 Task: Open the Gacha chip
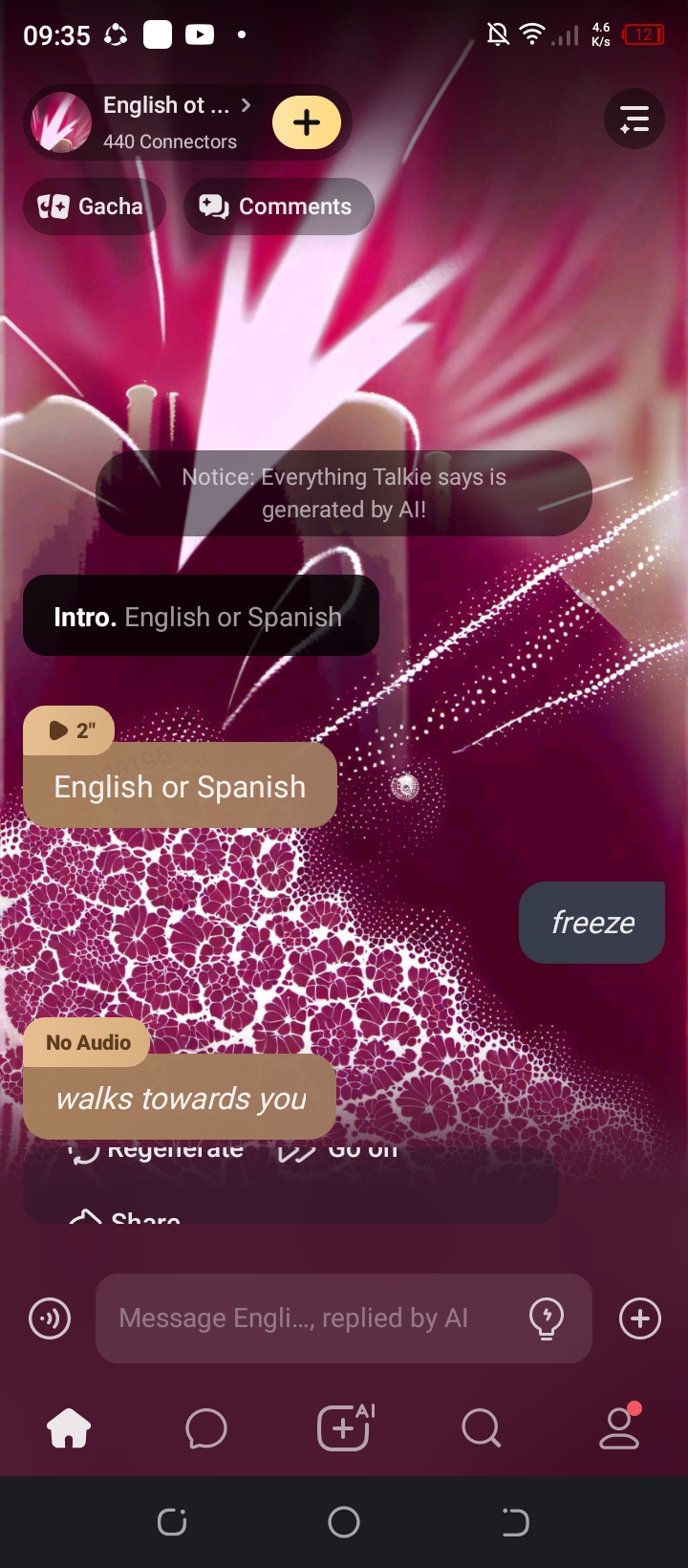[x=93, y=207]
